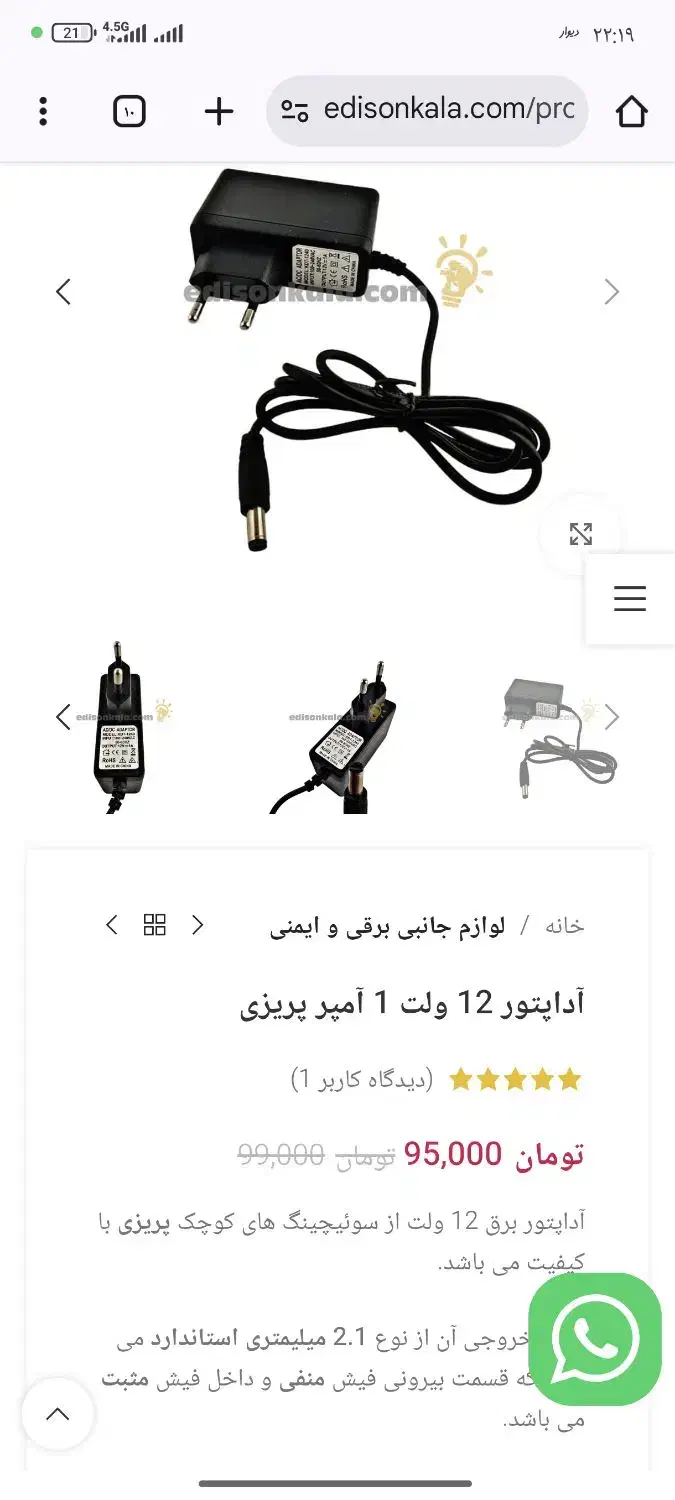Open the خانه breadcrumb link
The height and width of the screenshot is (1500, 675).
564,926
